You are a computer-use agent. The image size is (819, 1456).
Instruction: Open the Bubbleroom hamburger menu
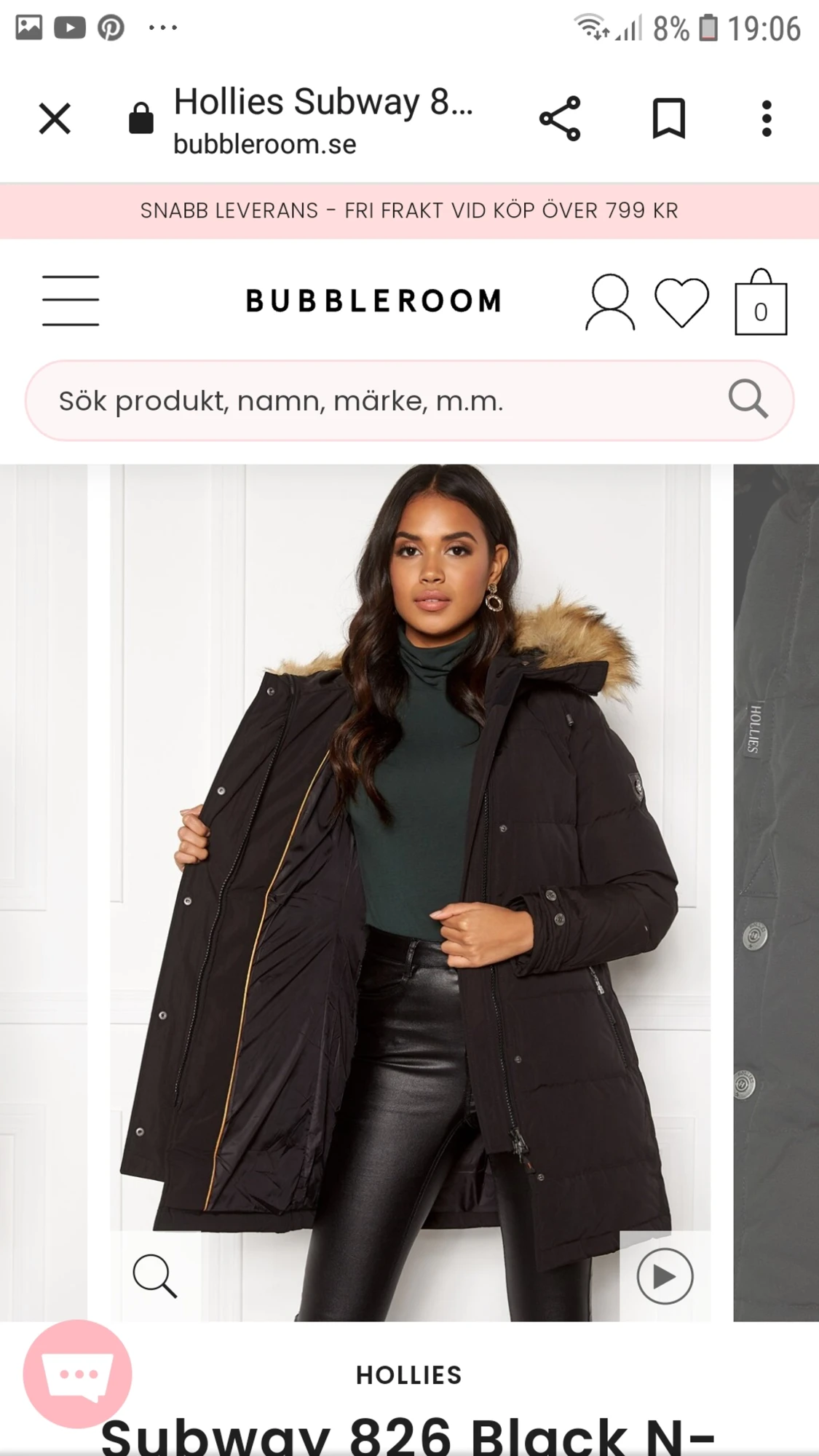(71, 301)
